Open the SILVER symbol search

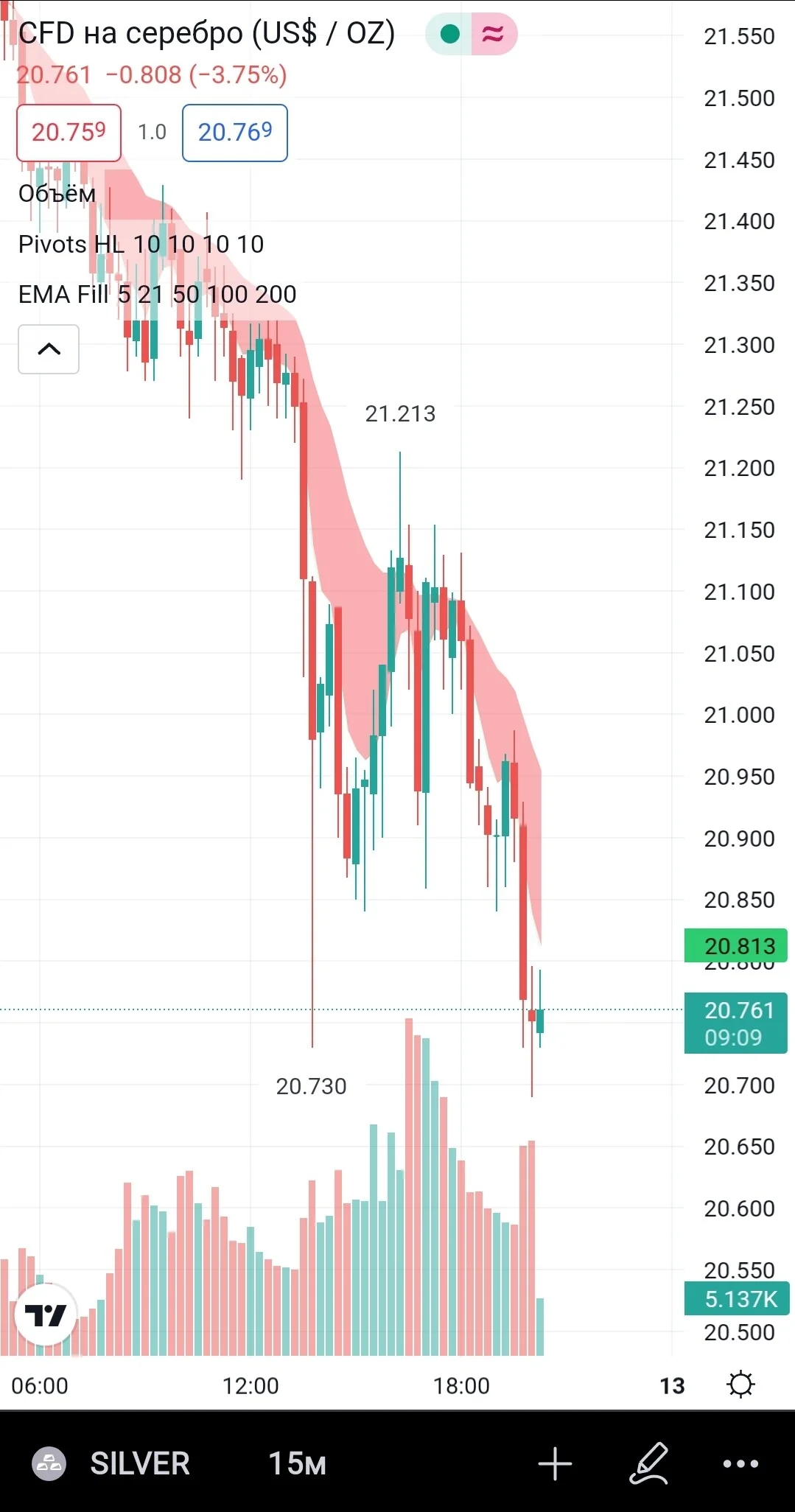(111, 1463)
